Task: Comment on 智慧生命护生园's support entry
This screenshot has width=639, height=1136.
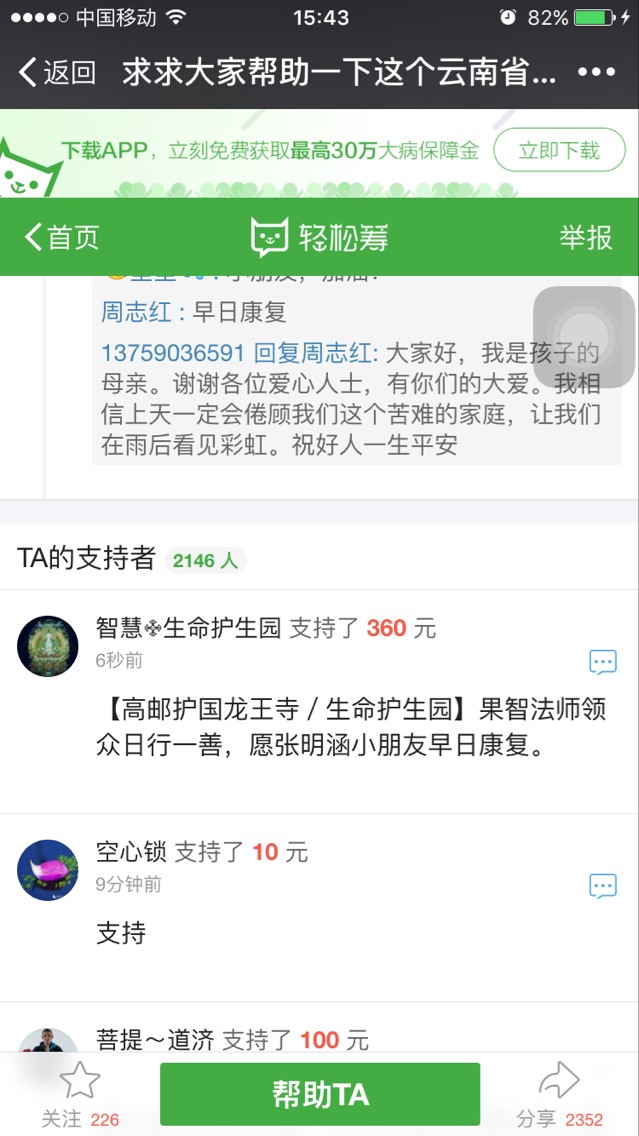Action: (603, 661)
